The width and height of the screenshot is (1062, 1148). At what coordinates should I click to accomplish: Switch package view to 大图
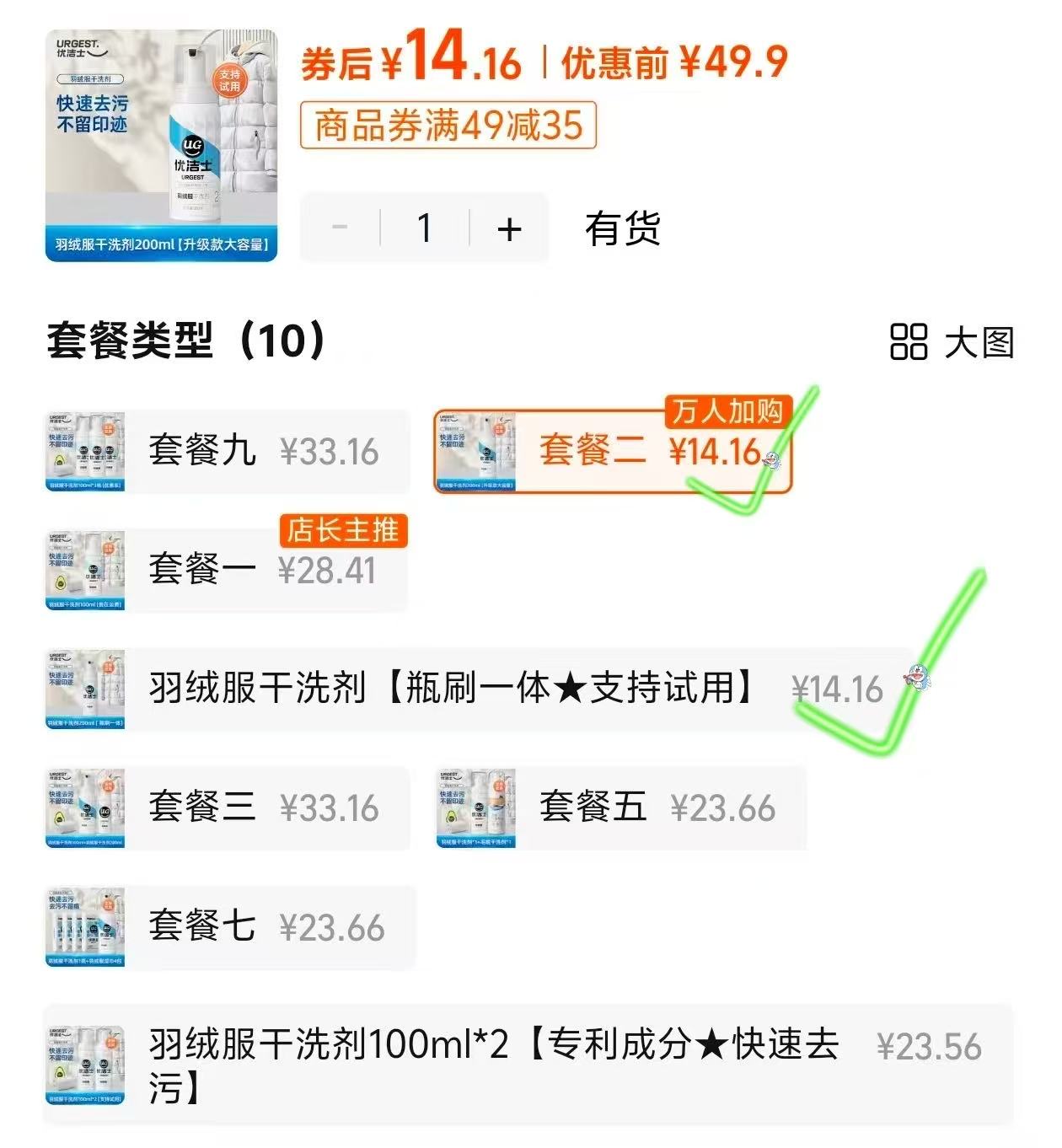pos(952,342)
